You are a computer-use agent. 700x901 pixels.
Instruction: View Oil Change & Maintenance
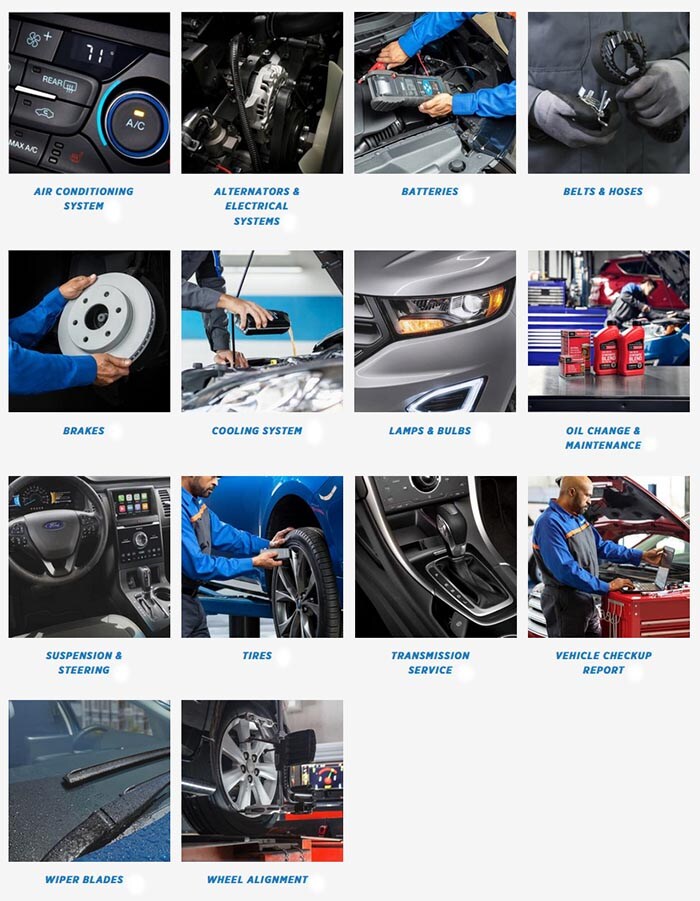(608, 331)
